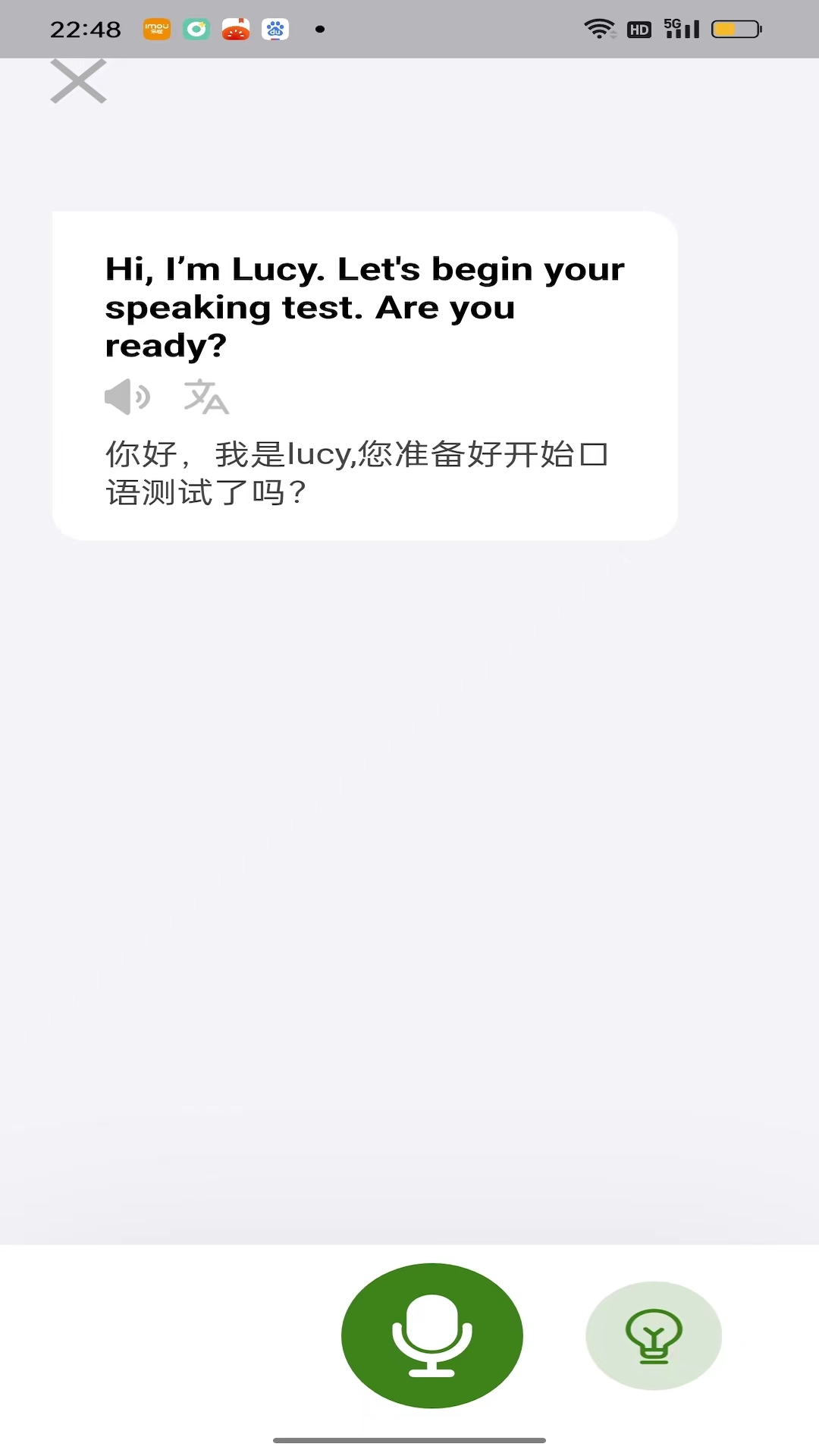The image size is (819, 1456).
Task: Tap the green microphone to speak
Action: pyautogui.click(x=431, y=1335)
